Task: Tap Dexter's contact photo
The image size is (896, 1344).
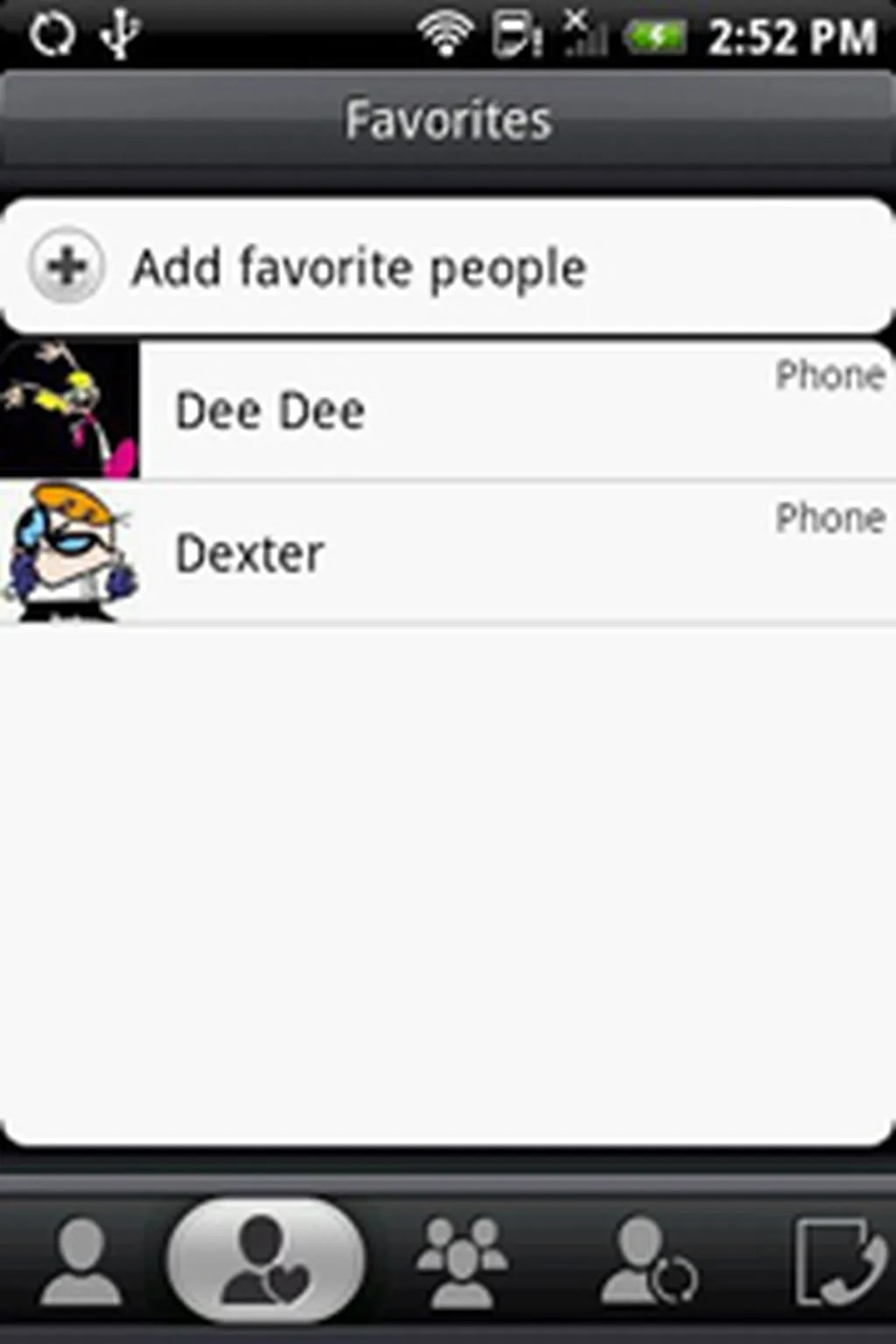Action: [x=69, y=553]
